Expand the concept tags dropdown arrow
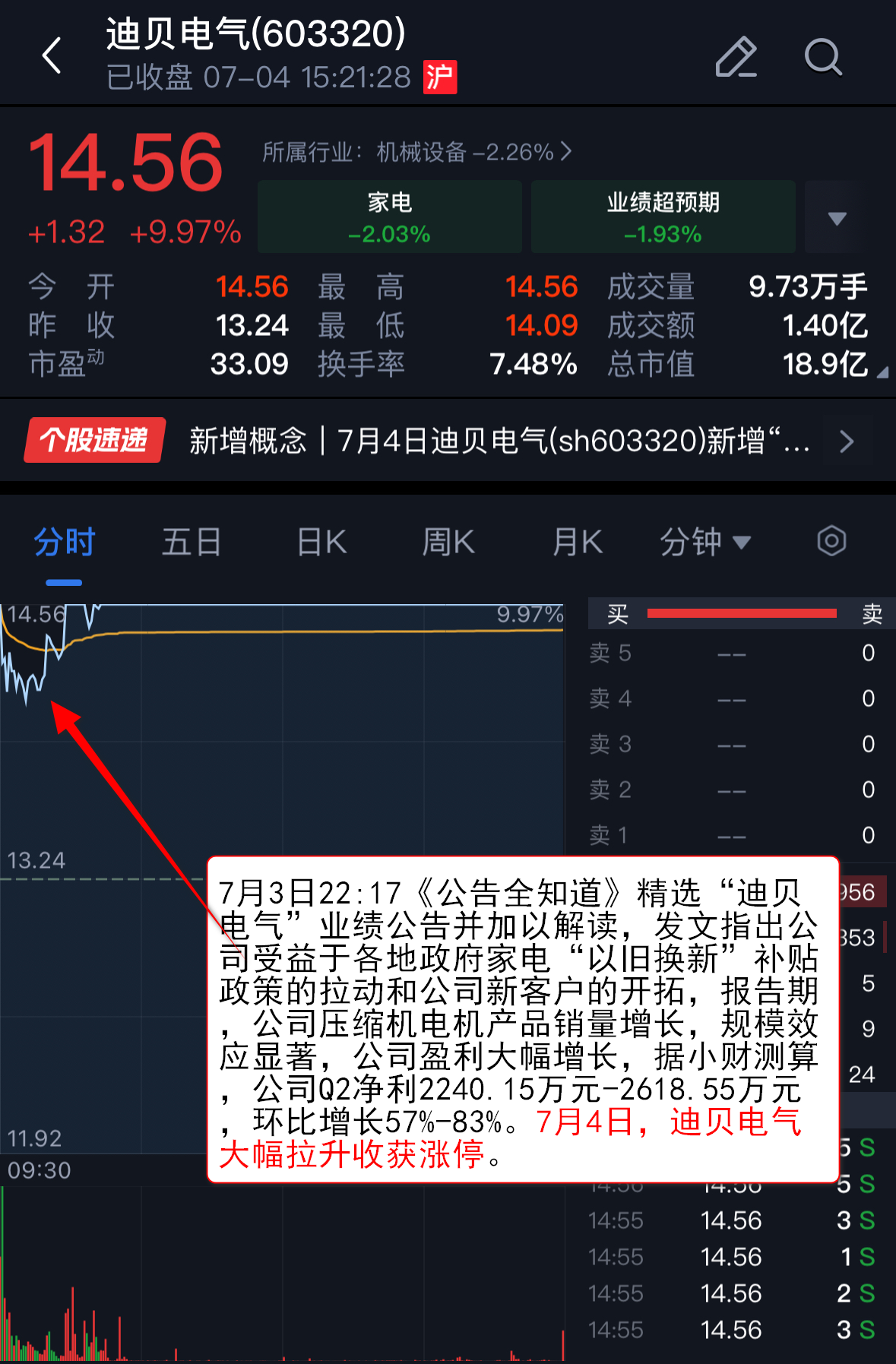Screen dimensions: 896x1364 [837, 218]
